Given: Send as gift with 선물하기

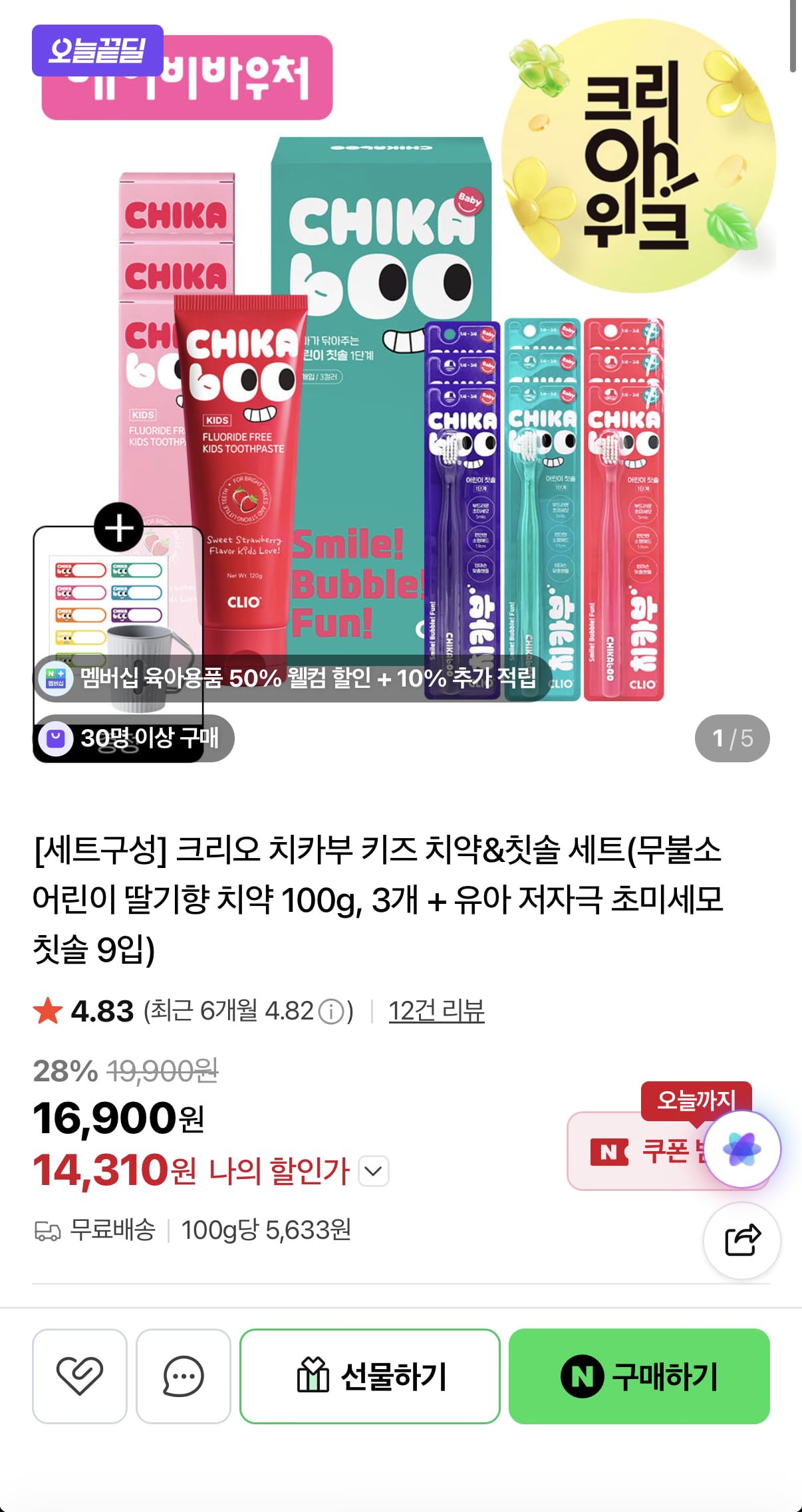Looking at the screenshot, I should pyautogui.click(x=370, y=1376).
